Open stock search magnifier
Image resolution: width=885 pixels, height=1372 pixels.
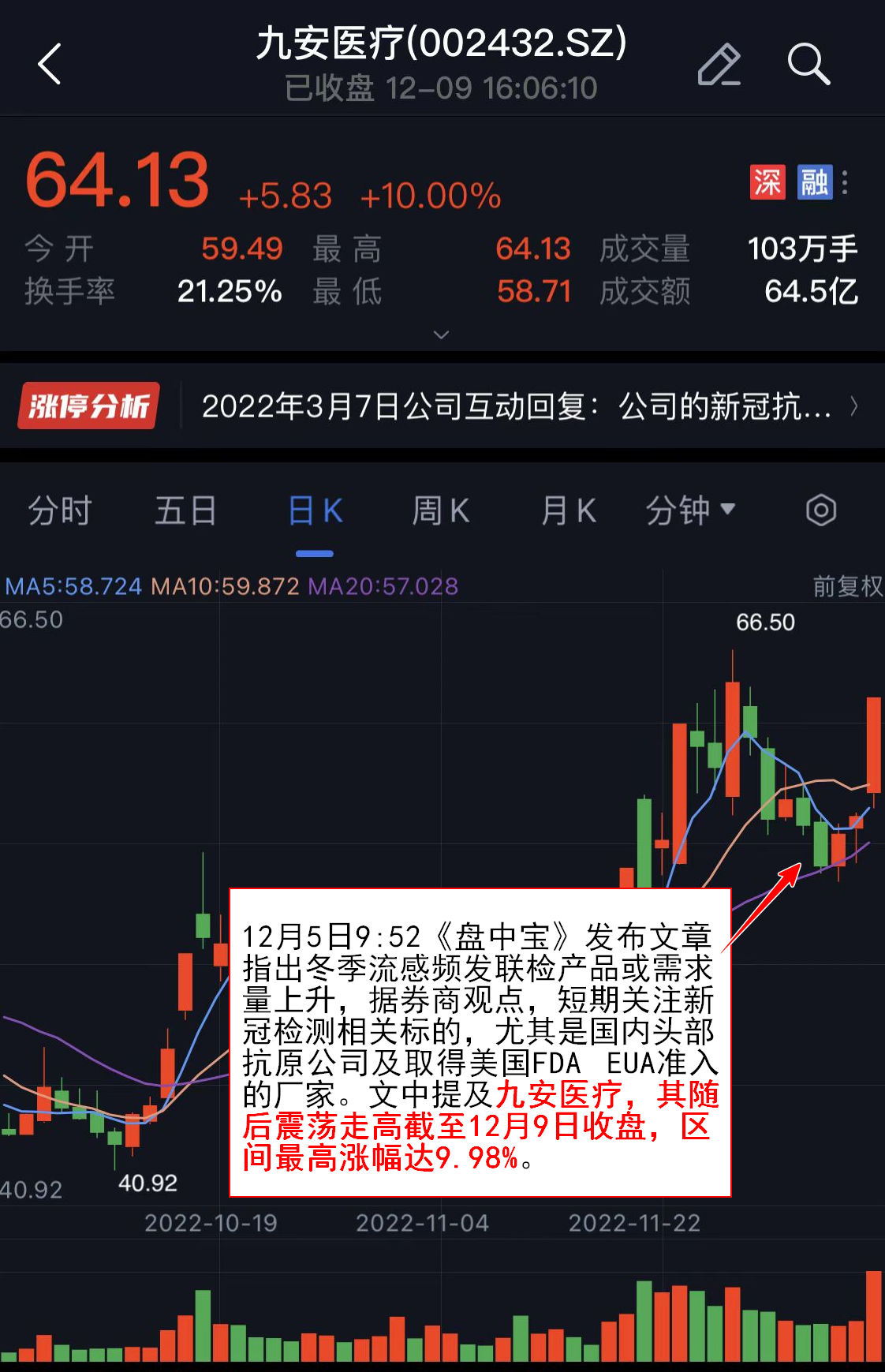pyautogui.click(x=808, y=65)
